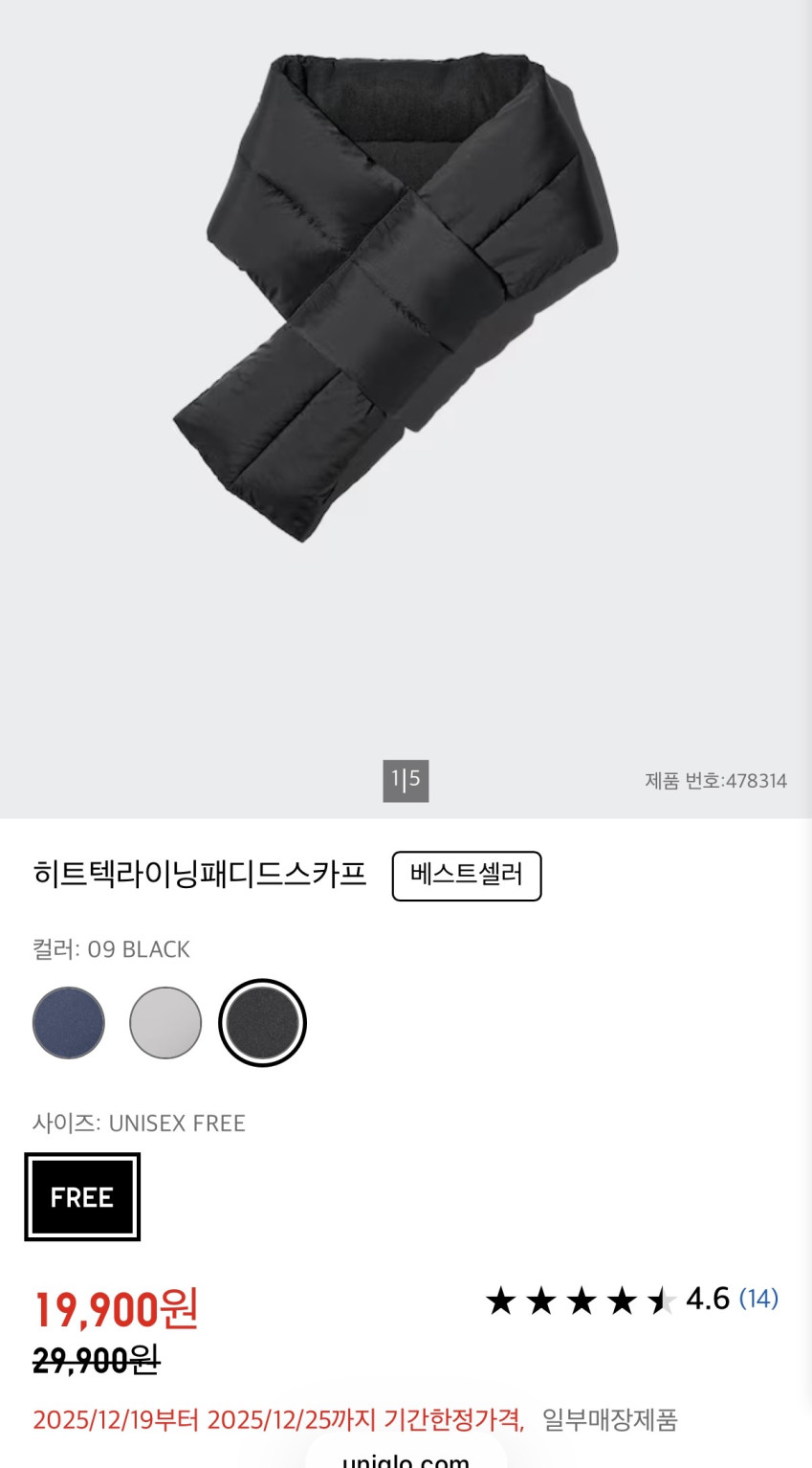Open the 14 reviews link
Viewport: 812px width, 1468px height.
(x=758, y=1299)
